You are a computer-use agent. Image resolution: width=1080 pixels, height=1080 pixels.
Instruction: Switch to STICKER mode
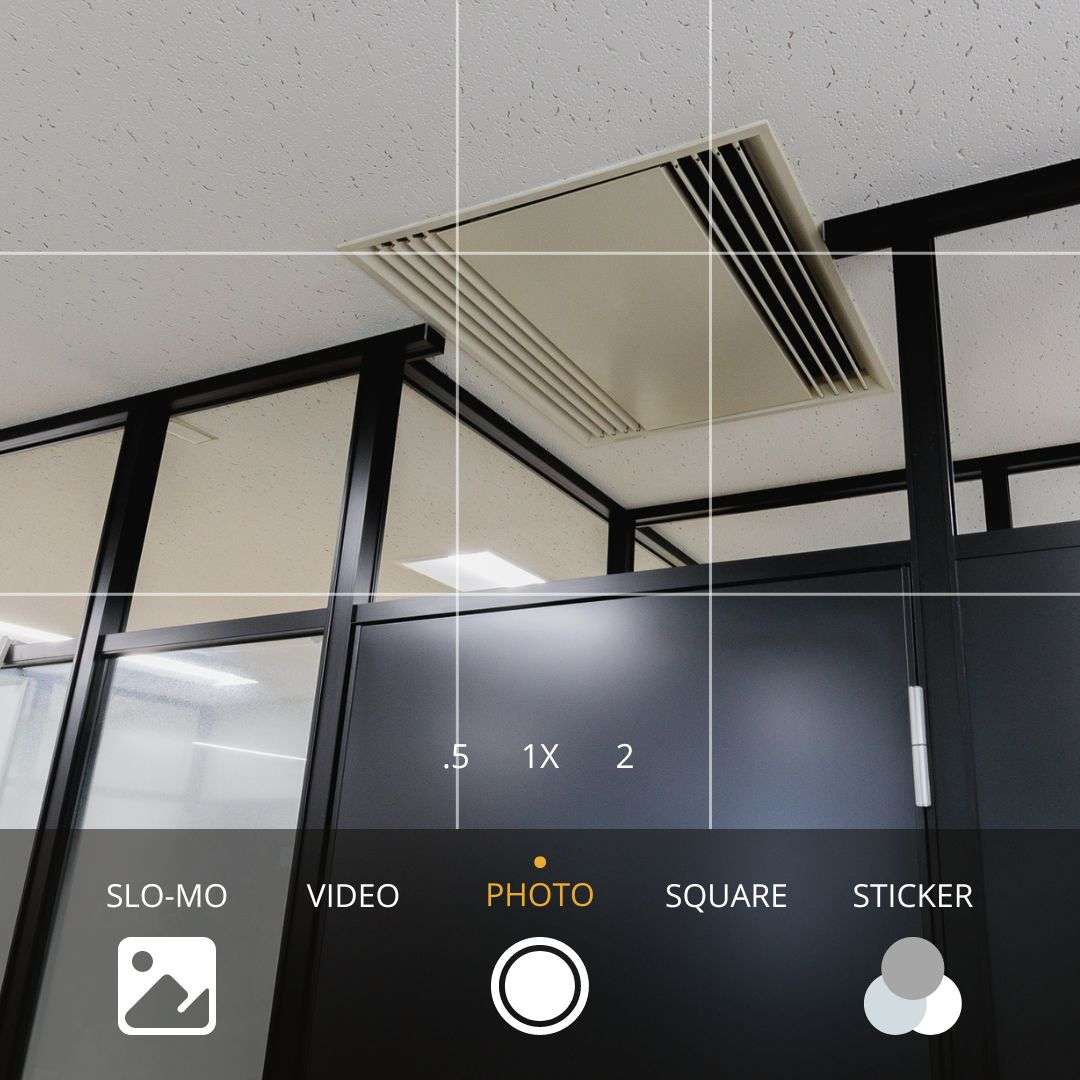[x=912, y=896]
